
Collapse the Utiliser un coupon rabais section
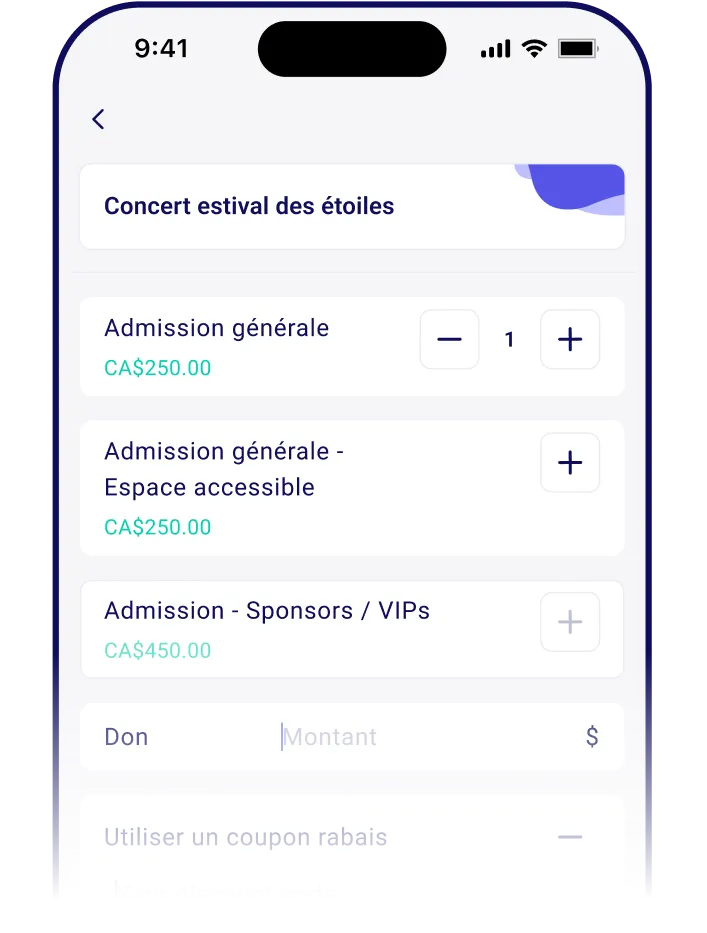pos(570,837)
